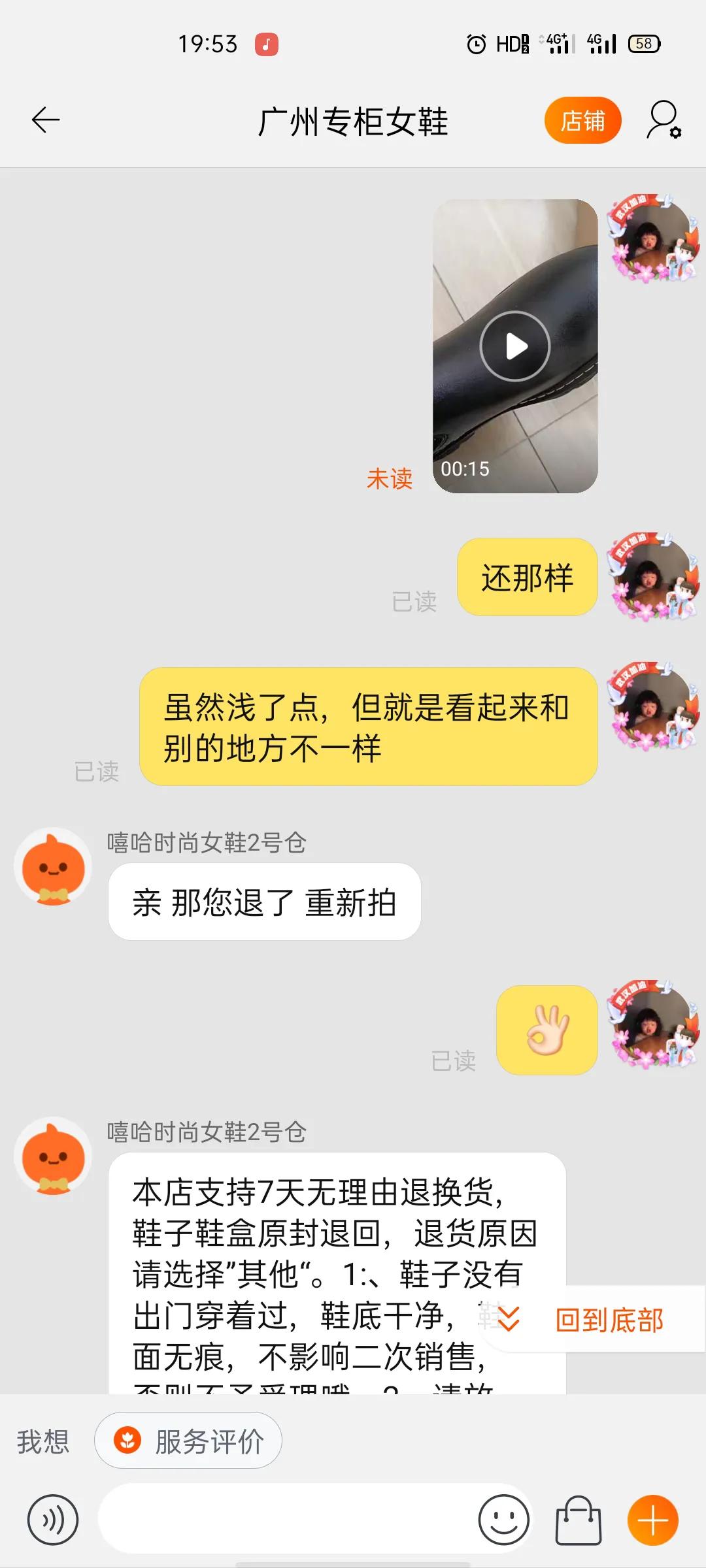706x1568 pixels.
Task: Play the 15-second video message
Action: pos(514,346)
